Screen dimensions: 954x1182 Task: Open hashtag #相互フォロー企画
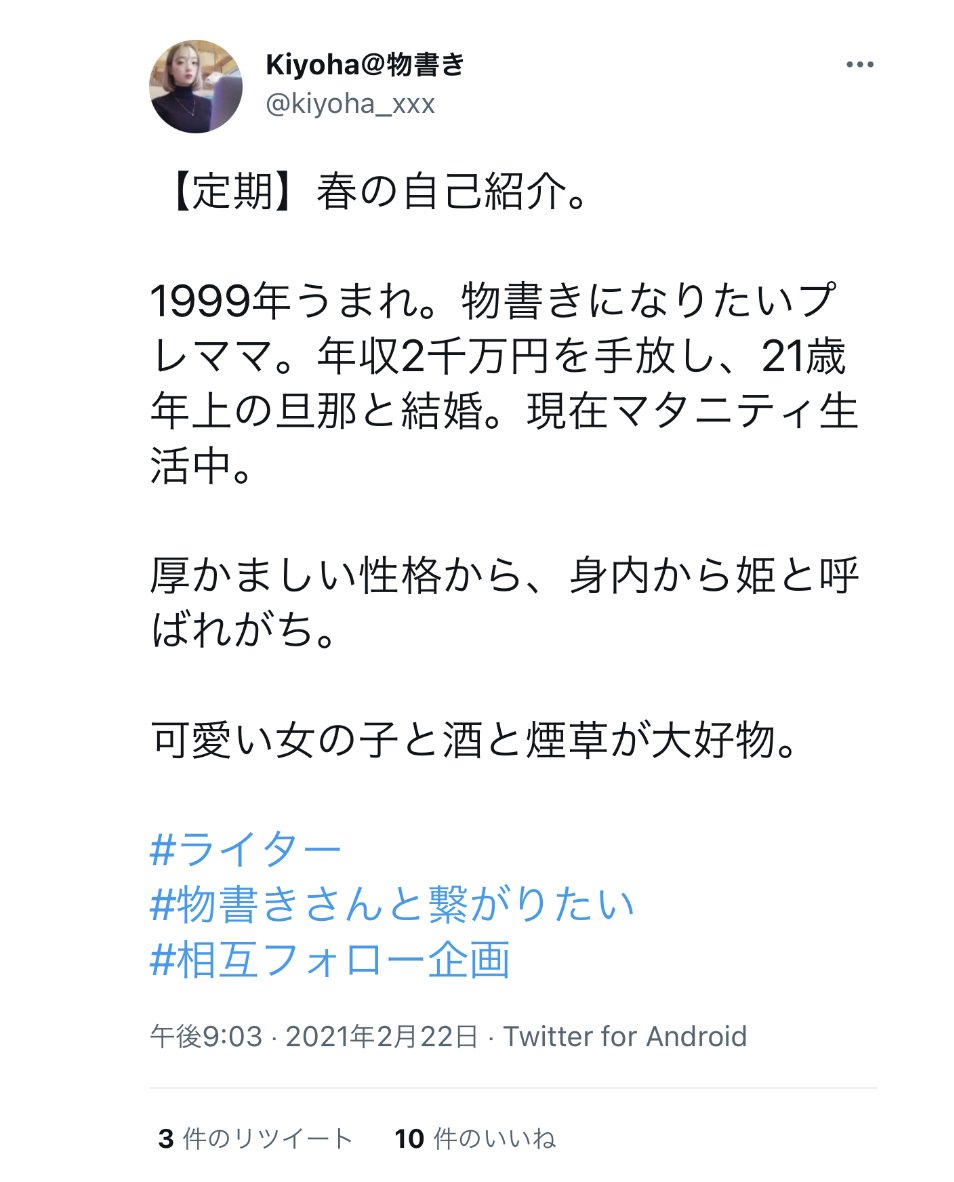tap(330, 960)
